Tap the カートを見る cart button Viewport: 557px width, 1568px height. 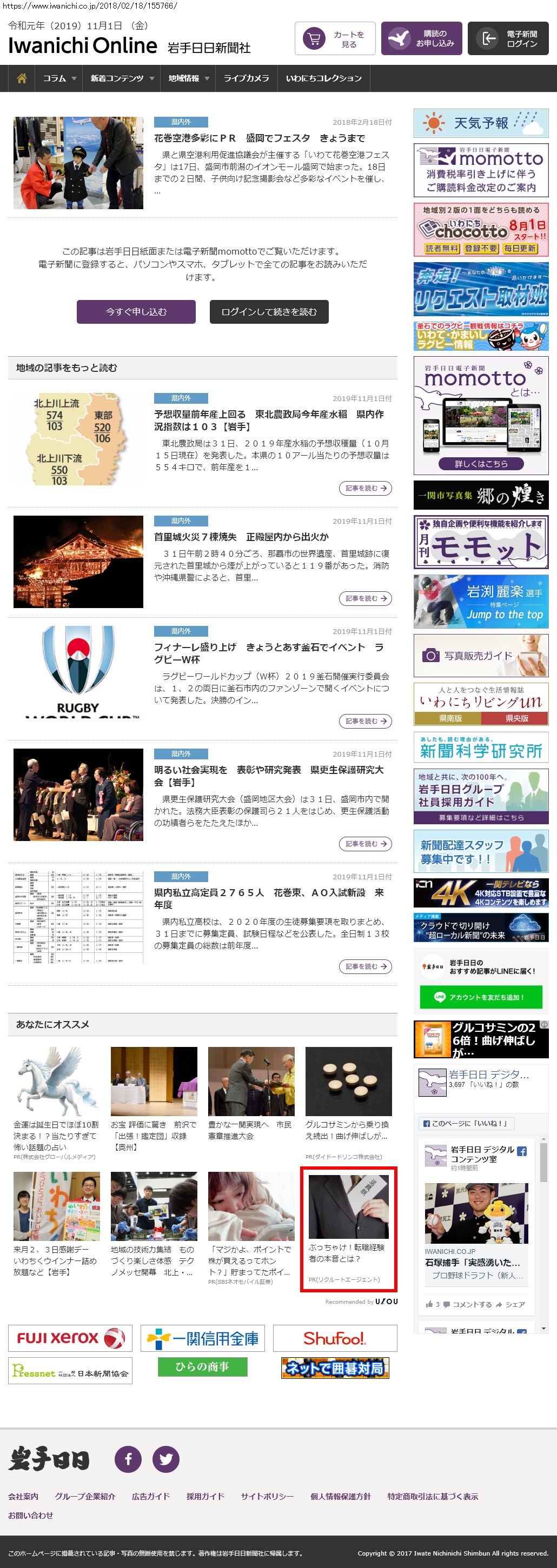point(335,39)
